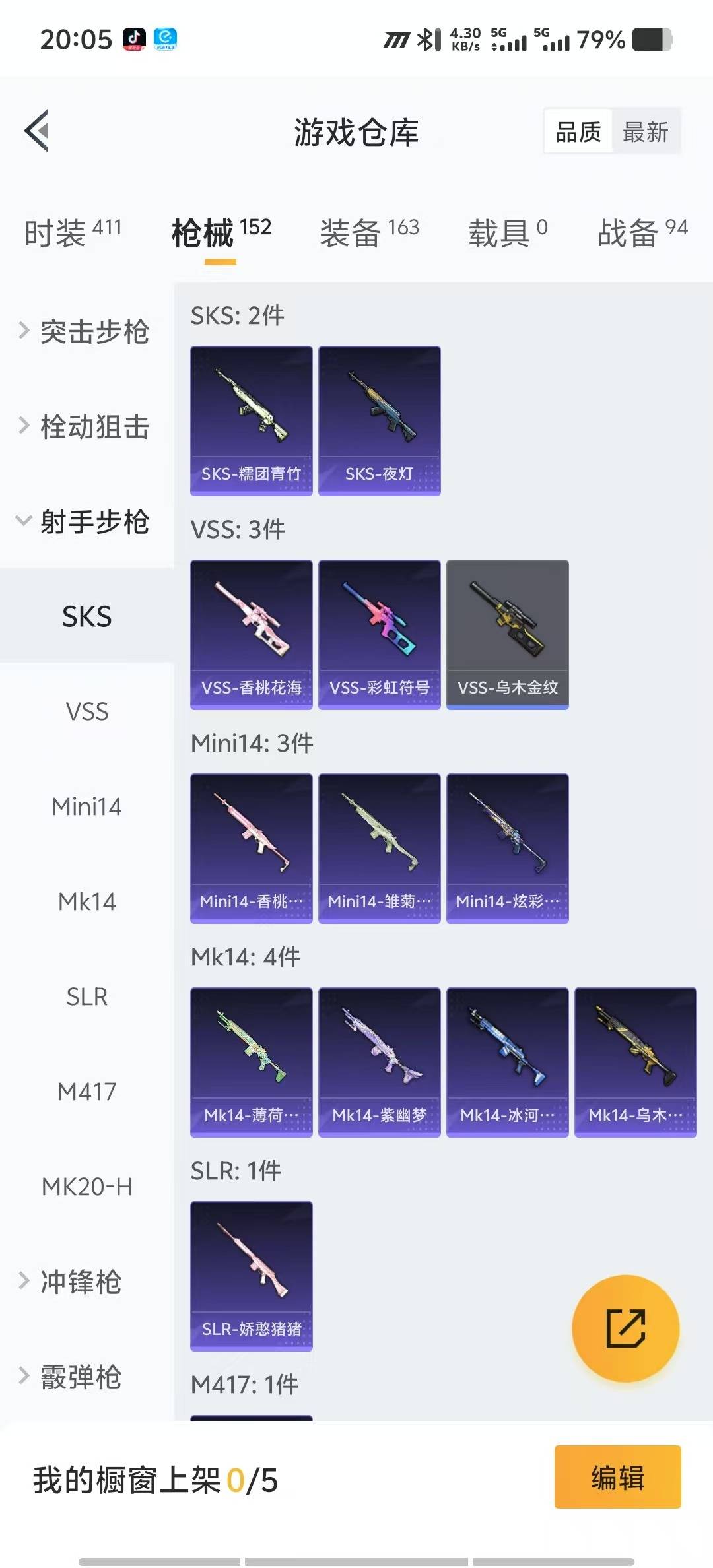
Task: View the Mk14-紫幽梦 skin
Action: 379,1062
